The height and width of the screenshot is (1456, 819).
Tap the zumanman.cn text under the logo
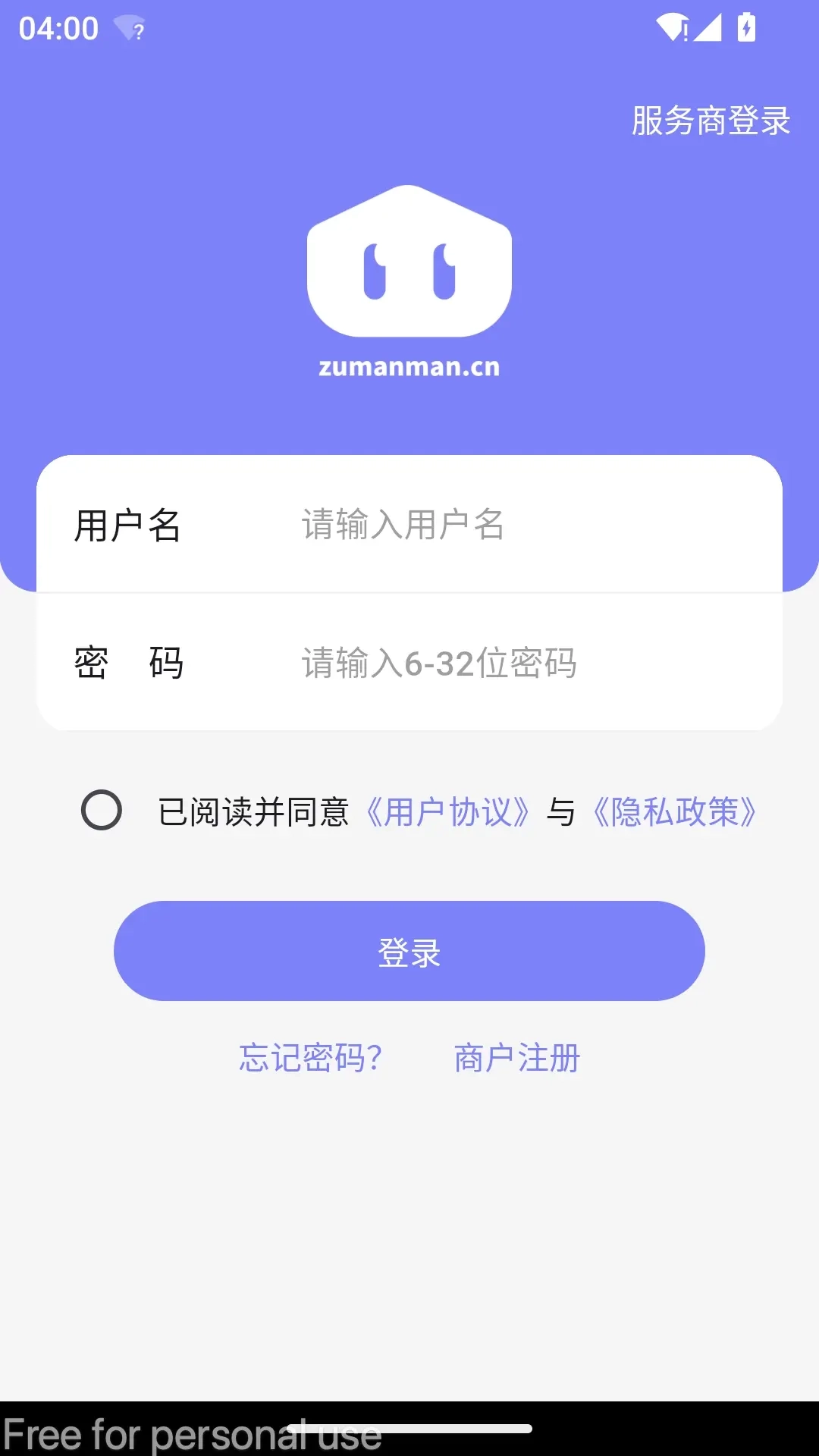[408, 366]
